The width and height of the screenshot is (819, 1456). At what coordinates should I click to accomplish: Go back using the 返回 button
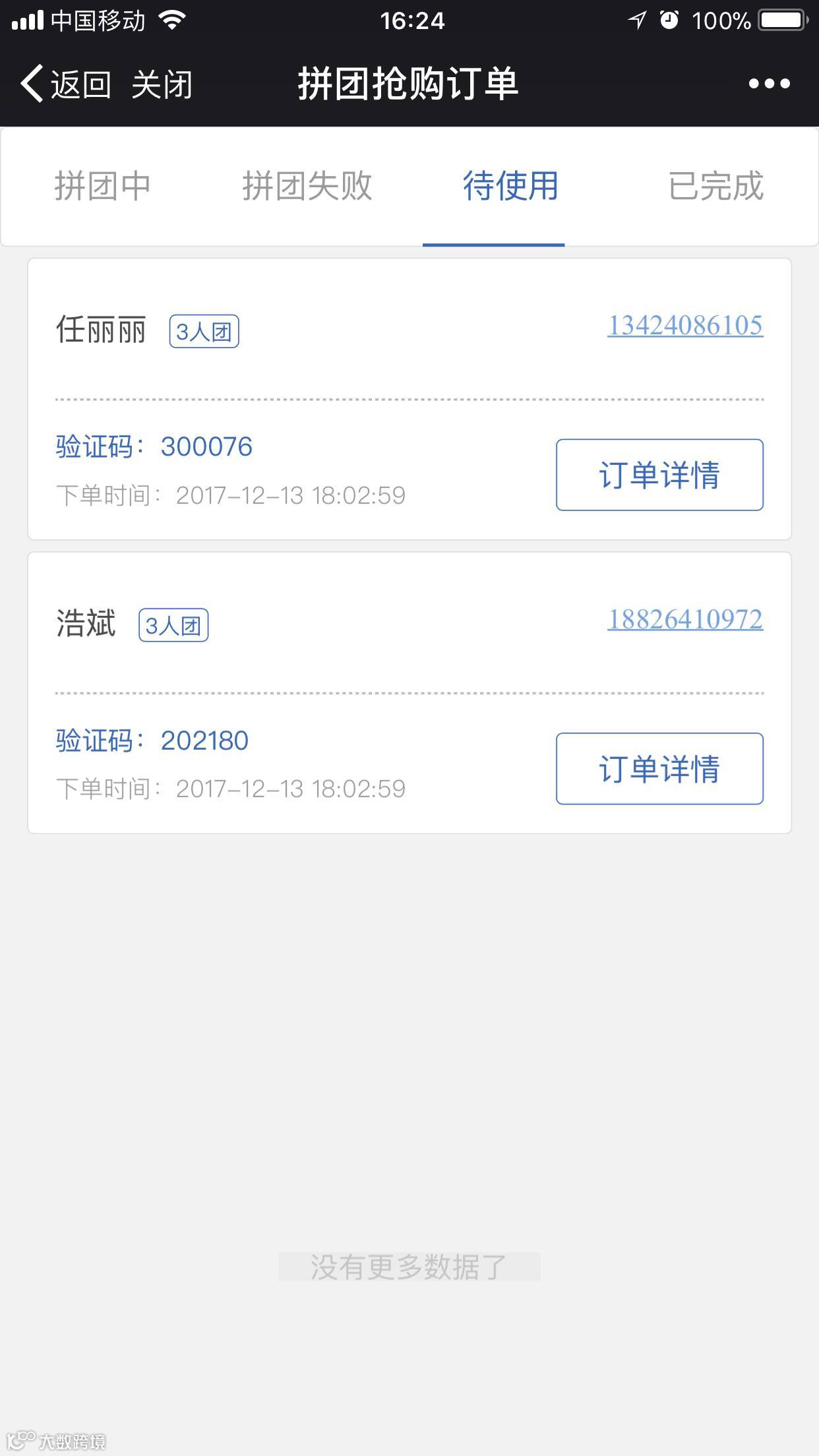65,84
